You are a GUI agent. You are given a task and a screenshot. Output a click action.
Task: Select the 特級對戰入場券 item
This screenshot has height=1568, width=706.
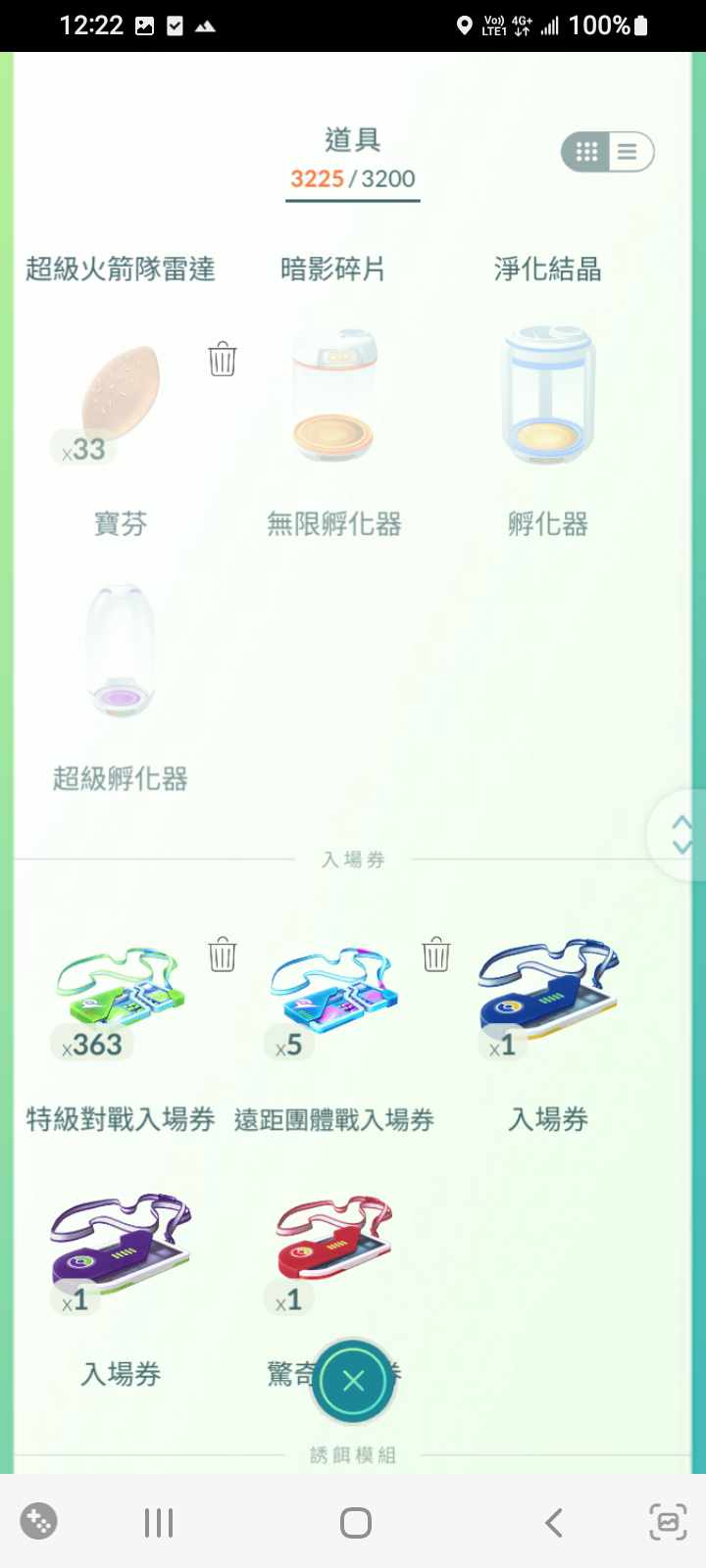pyautogui.click(x=120, y=990)
